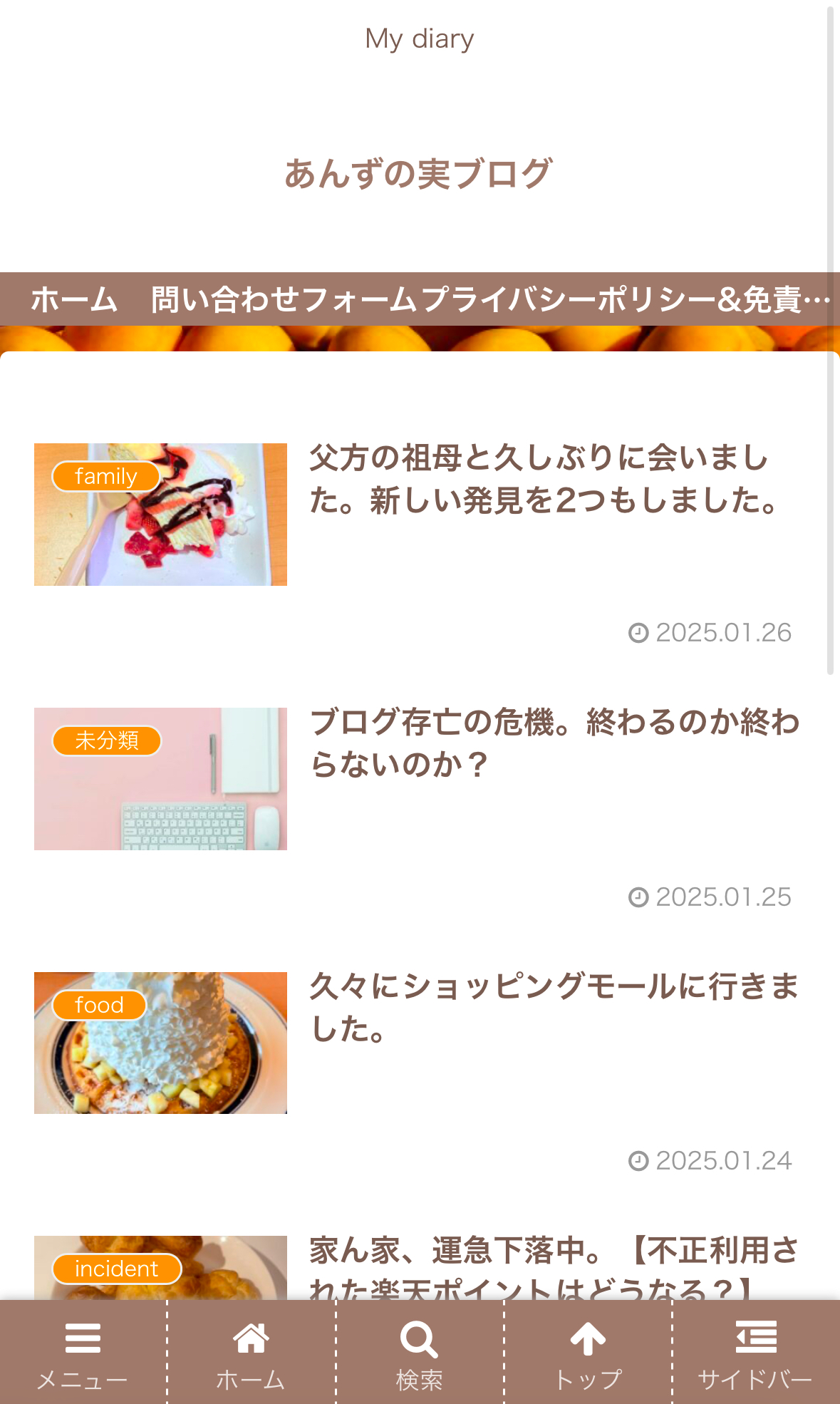The width and height of the screenshot is (840, 1404).
Task: Open 問い合わせフォーム page
Action: (x=284, y=299)
